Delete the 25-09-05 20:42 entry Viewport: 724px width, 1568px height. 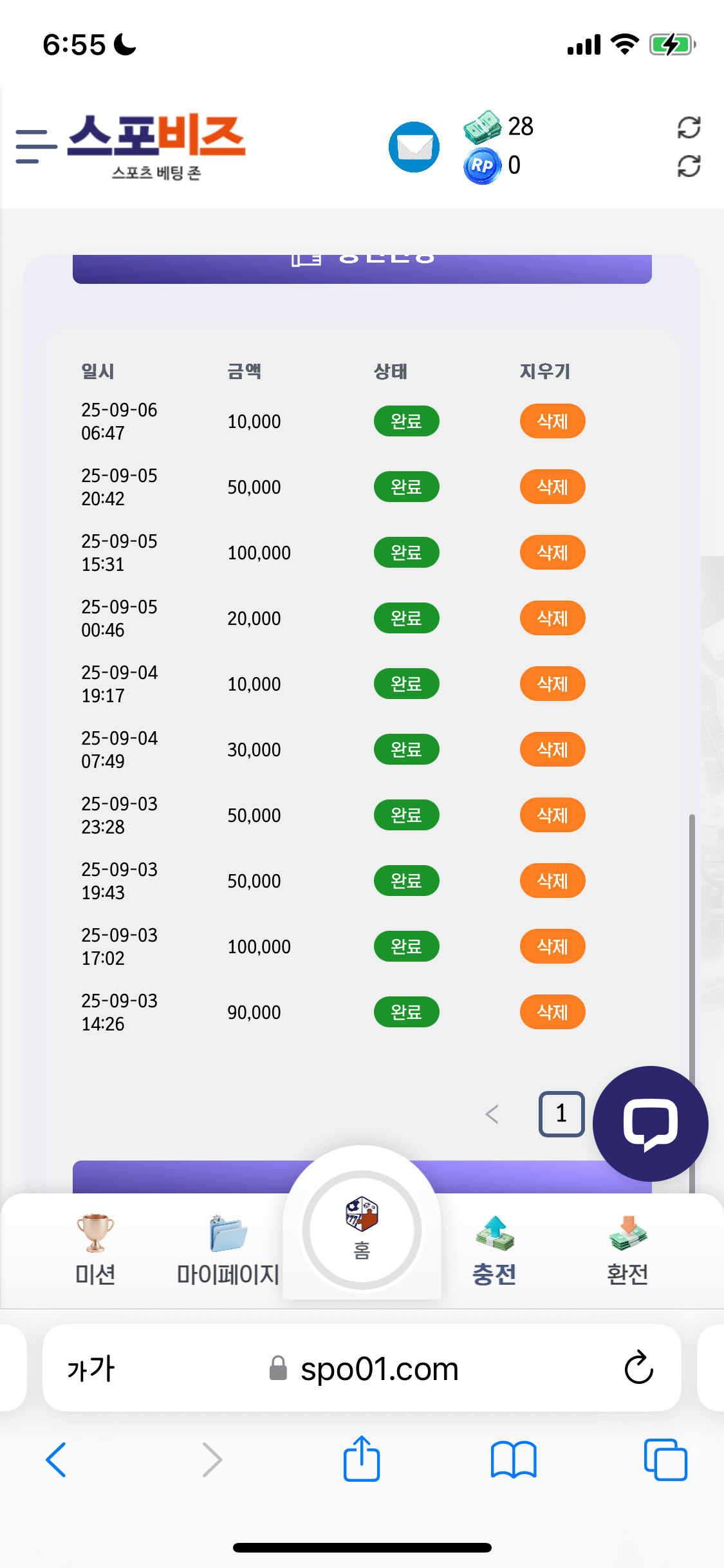(x=552, y=487)
